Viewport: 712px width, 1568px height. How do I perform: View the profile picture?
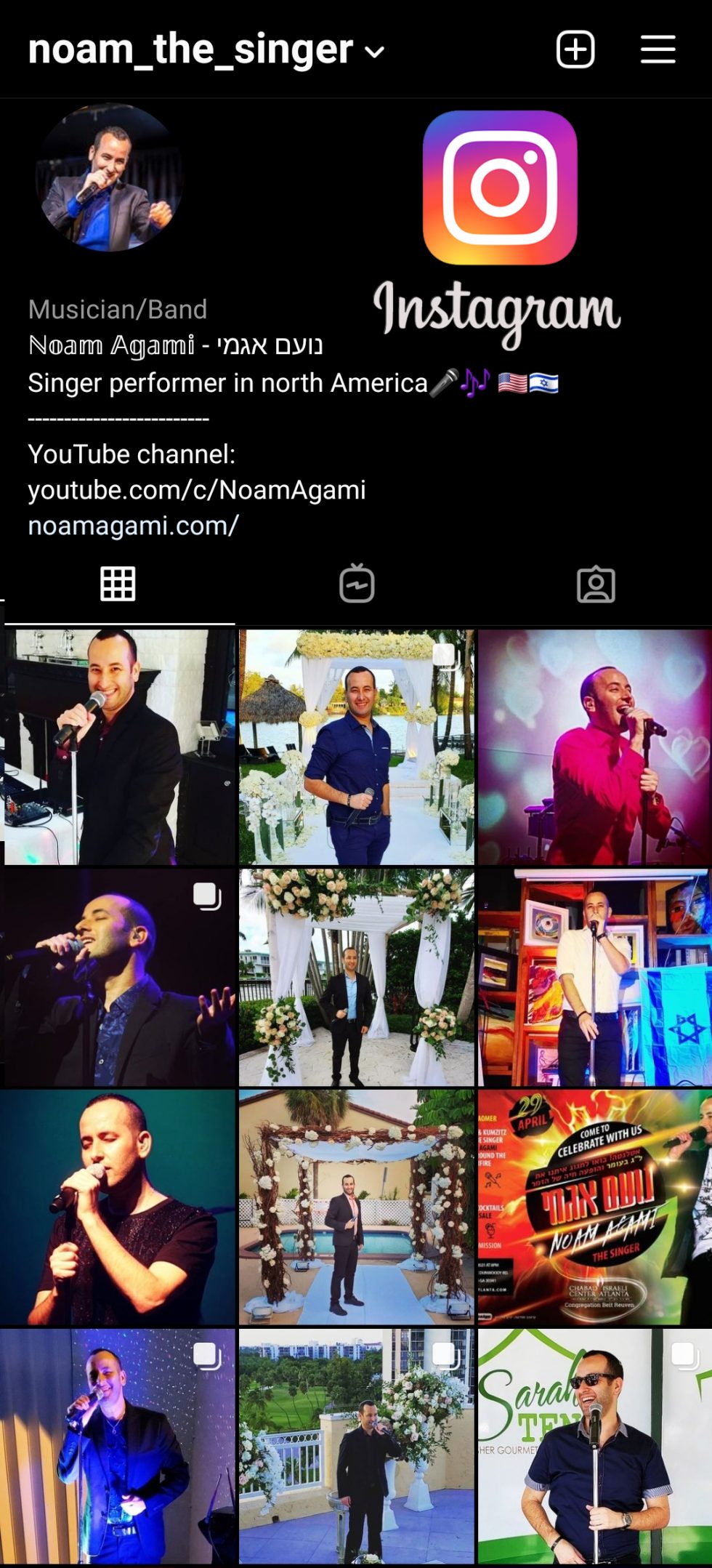(x=108, y=178)
